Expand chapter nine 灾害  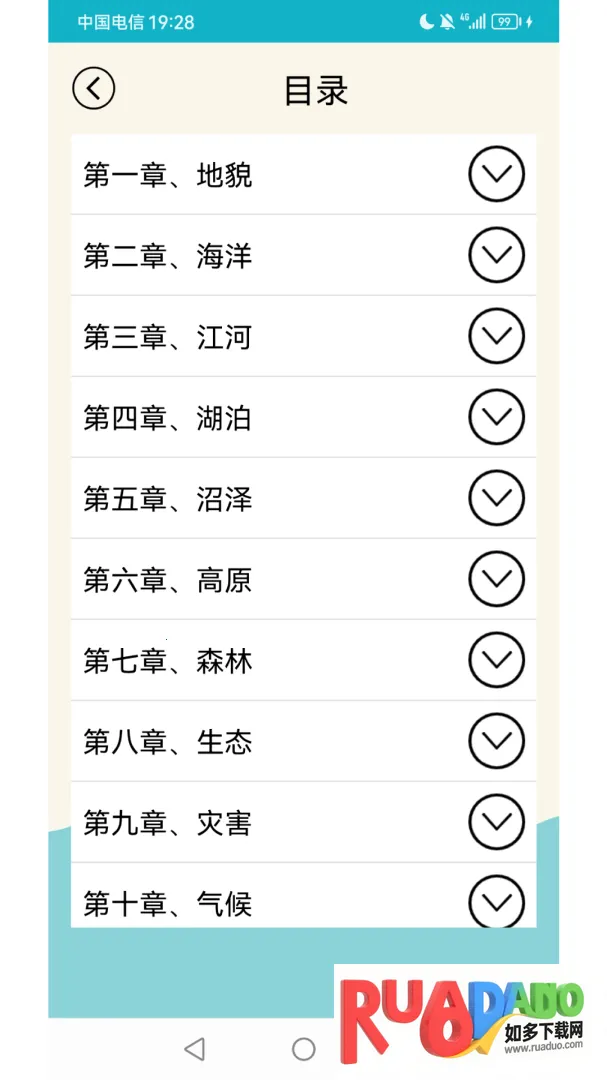496,822
